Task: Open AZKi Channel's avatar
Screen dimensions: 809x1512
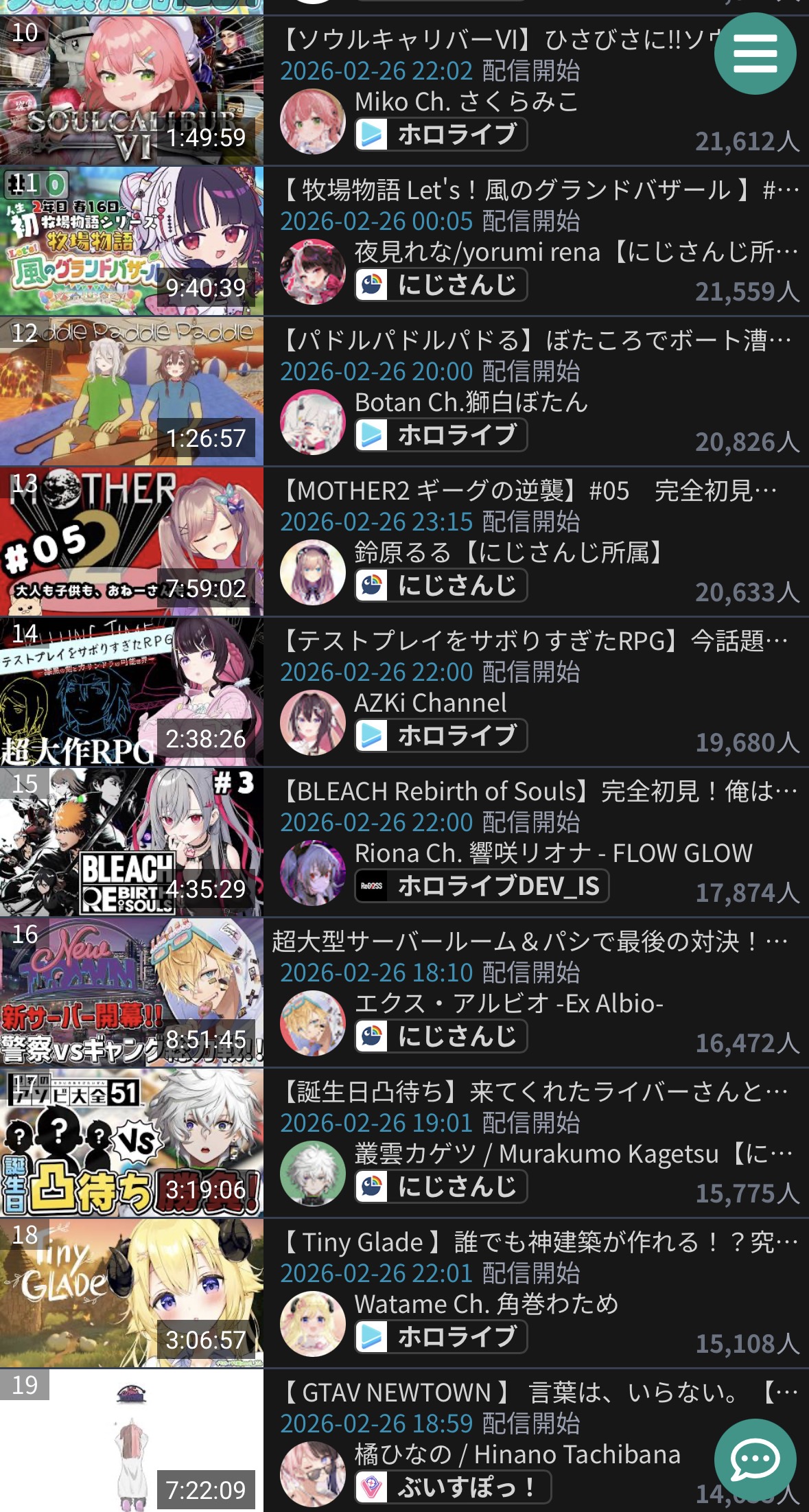Action: [x=313, y=722]
